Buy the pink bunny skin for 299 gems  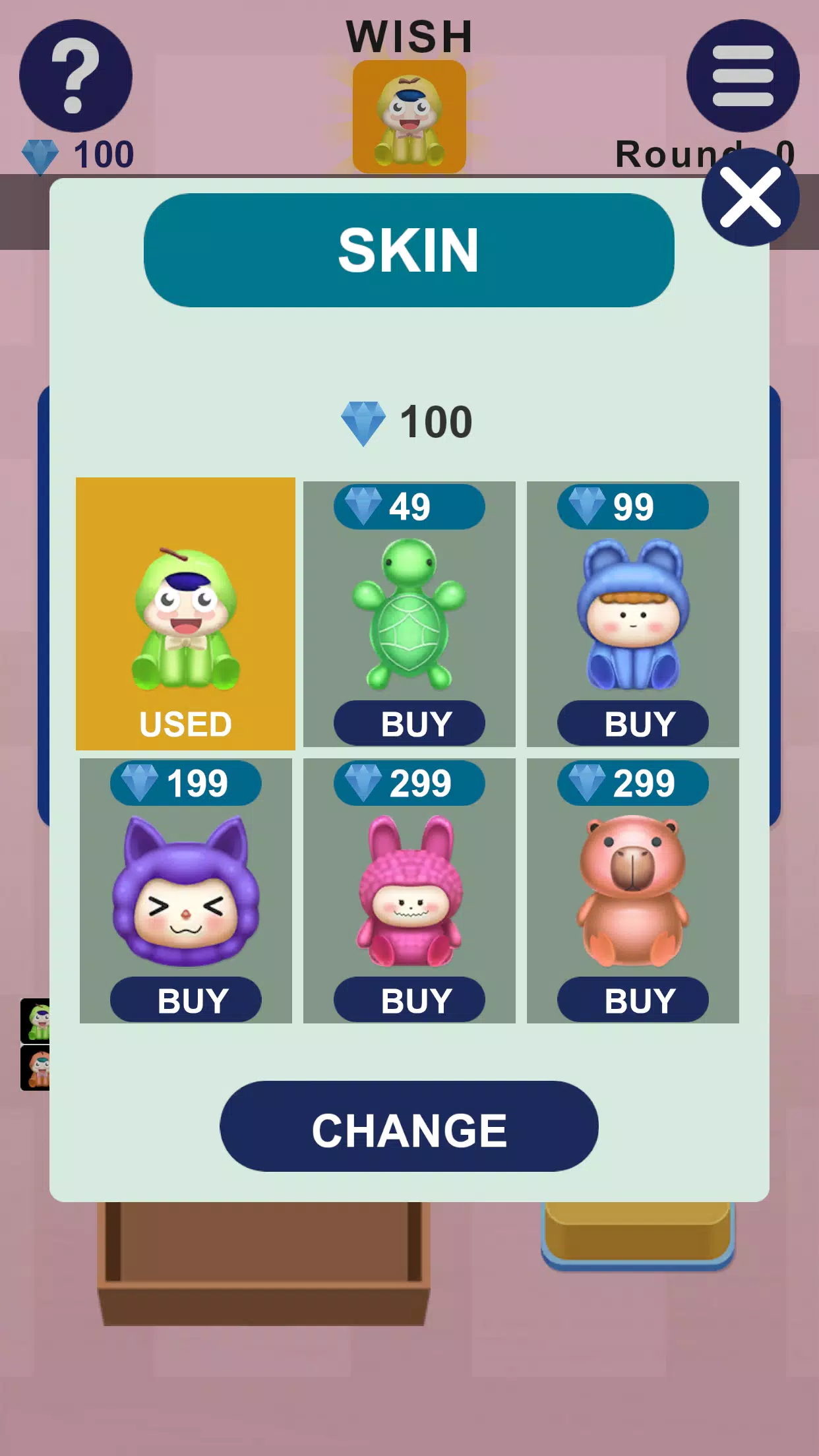(x=409, y=1000)
